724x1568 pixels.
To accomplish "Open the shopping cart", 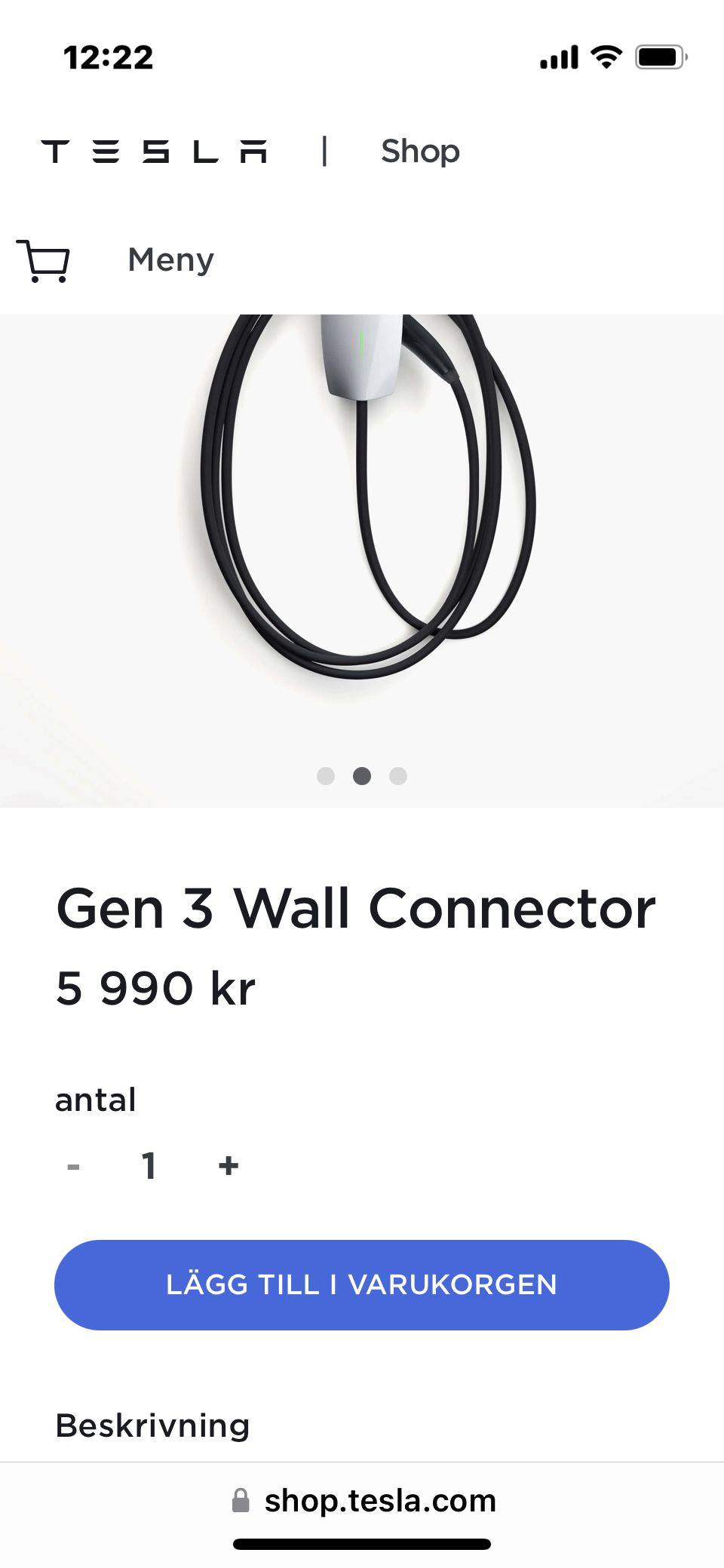I will point(44,261).
